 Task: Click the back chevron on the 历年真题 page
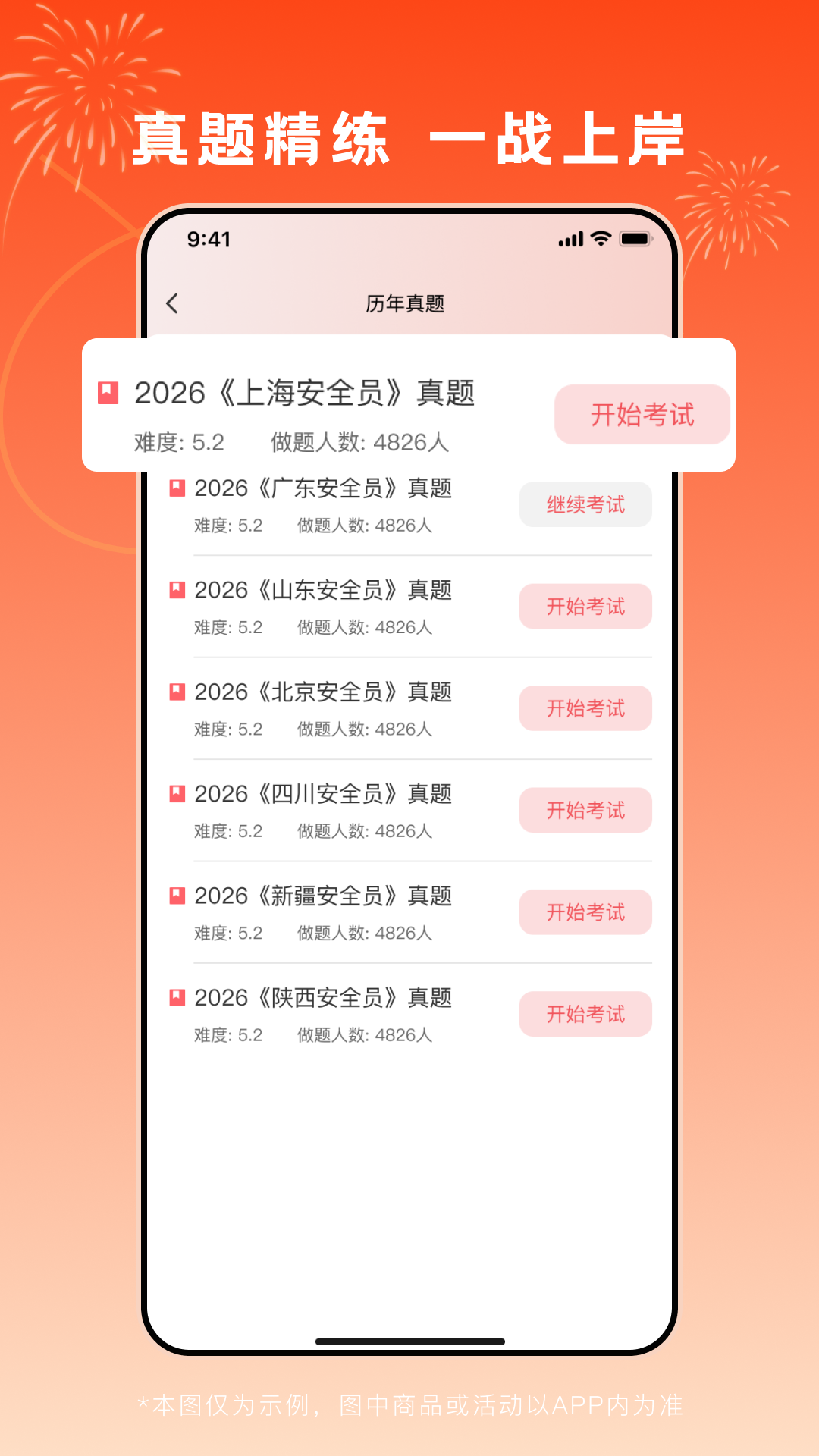click(x=173, y=303)
